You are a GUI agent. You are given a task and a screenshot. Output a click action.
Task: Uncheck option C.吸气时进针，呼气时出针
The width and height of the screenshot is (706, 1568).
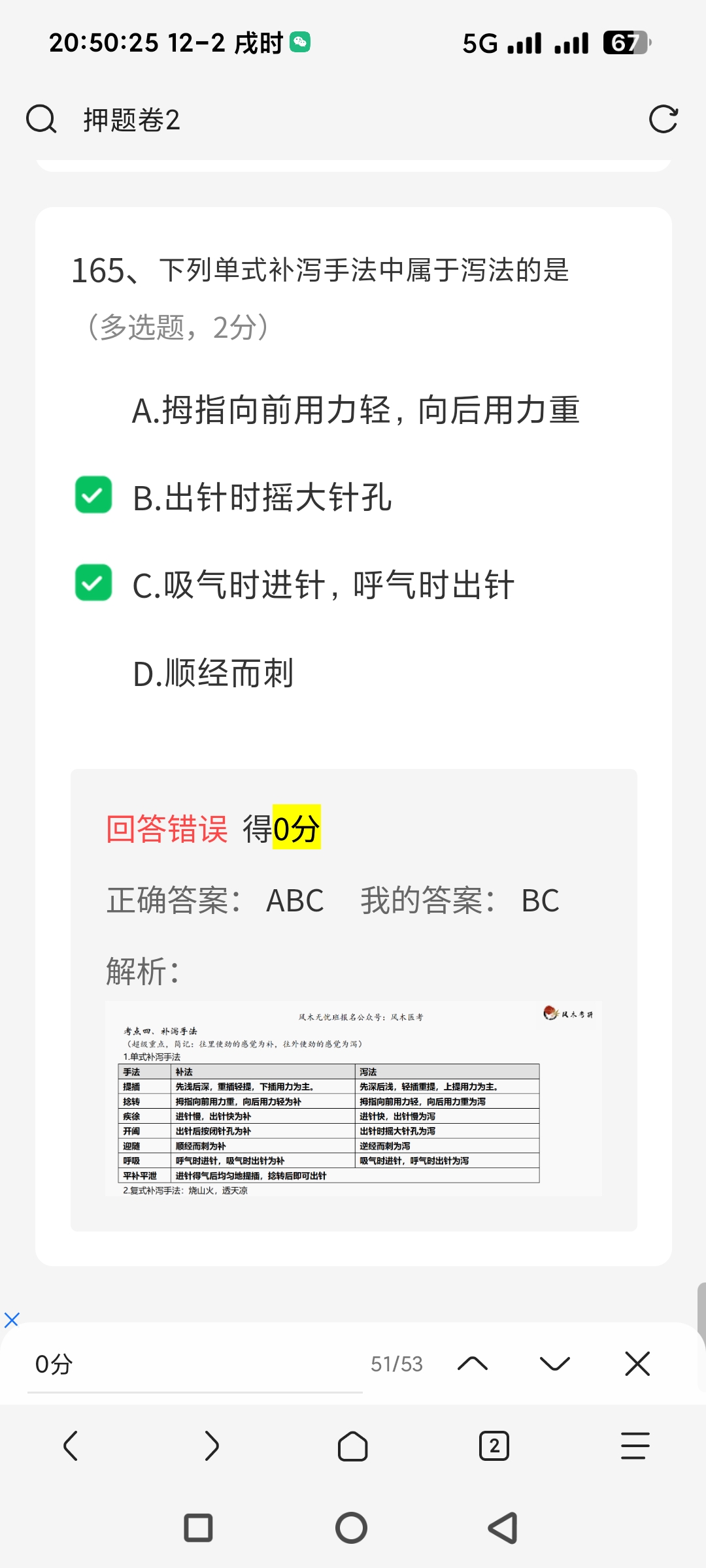(x=93, y=583)
